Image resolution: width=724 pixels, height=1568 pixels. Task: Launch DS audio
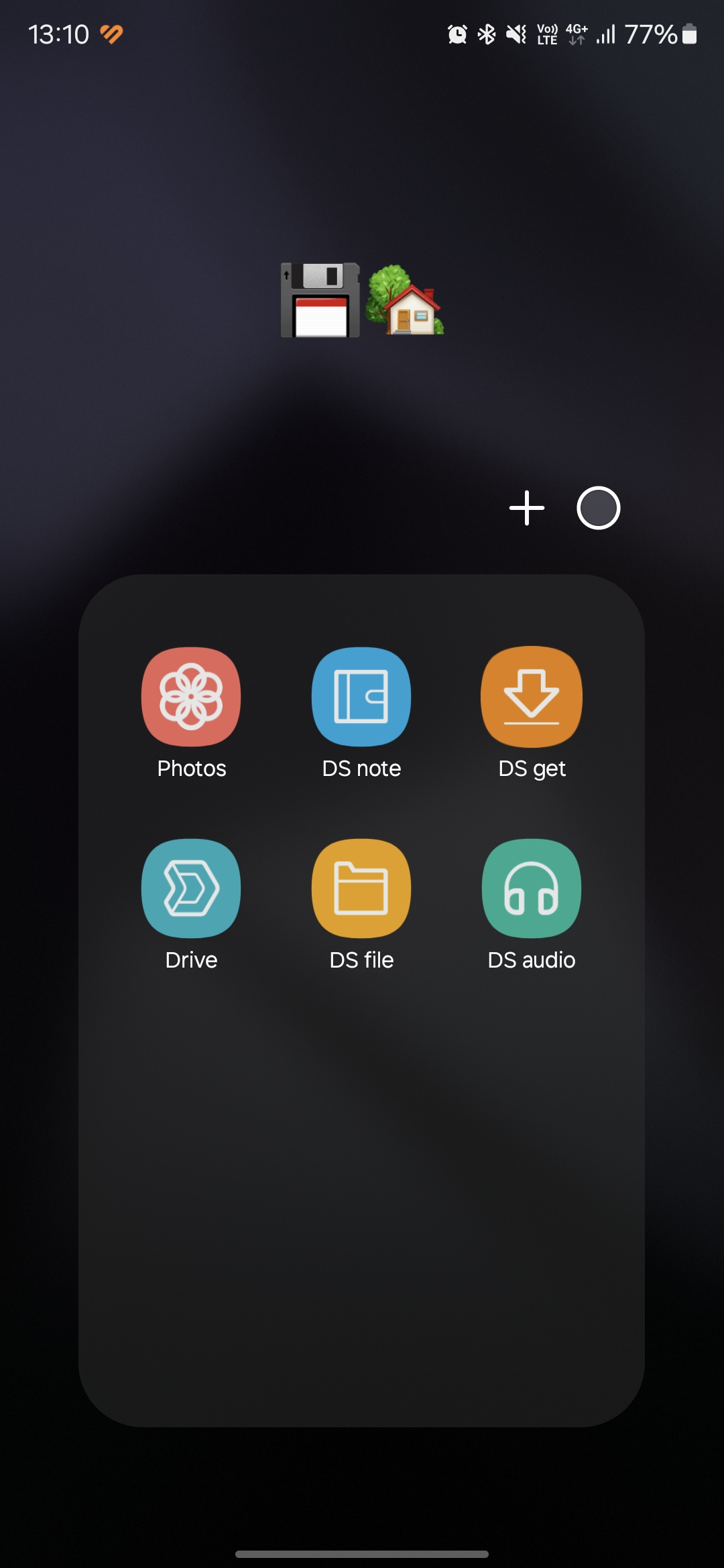[532, 889]
